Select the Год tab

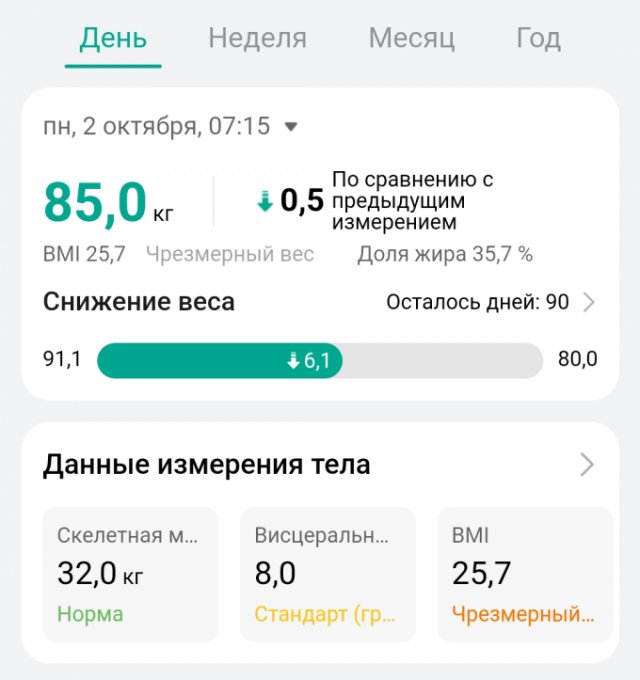coord(538,39)
